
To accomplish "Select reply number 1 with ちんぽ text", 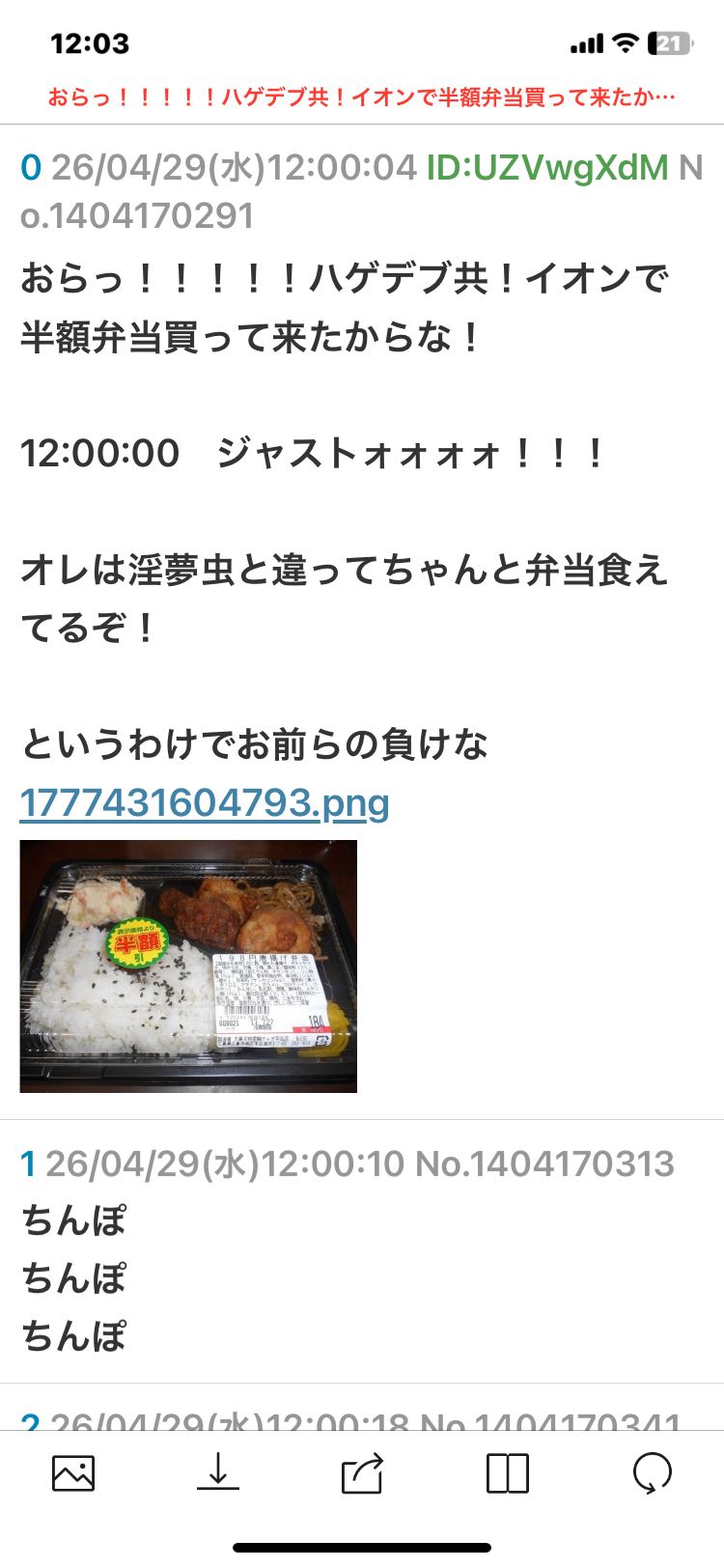I will pos(28,1163).
